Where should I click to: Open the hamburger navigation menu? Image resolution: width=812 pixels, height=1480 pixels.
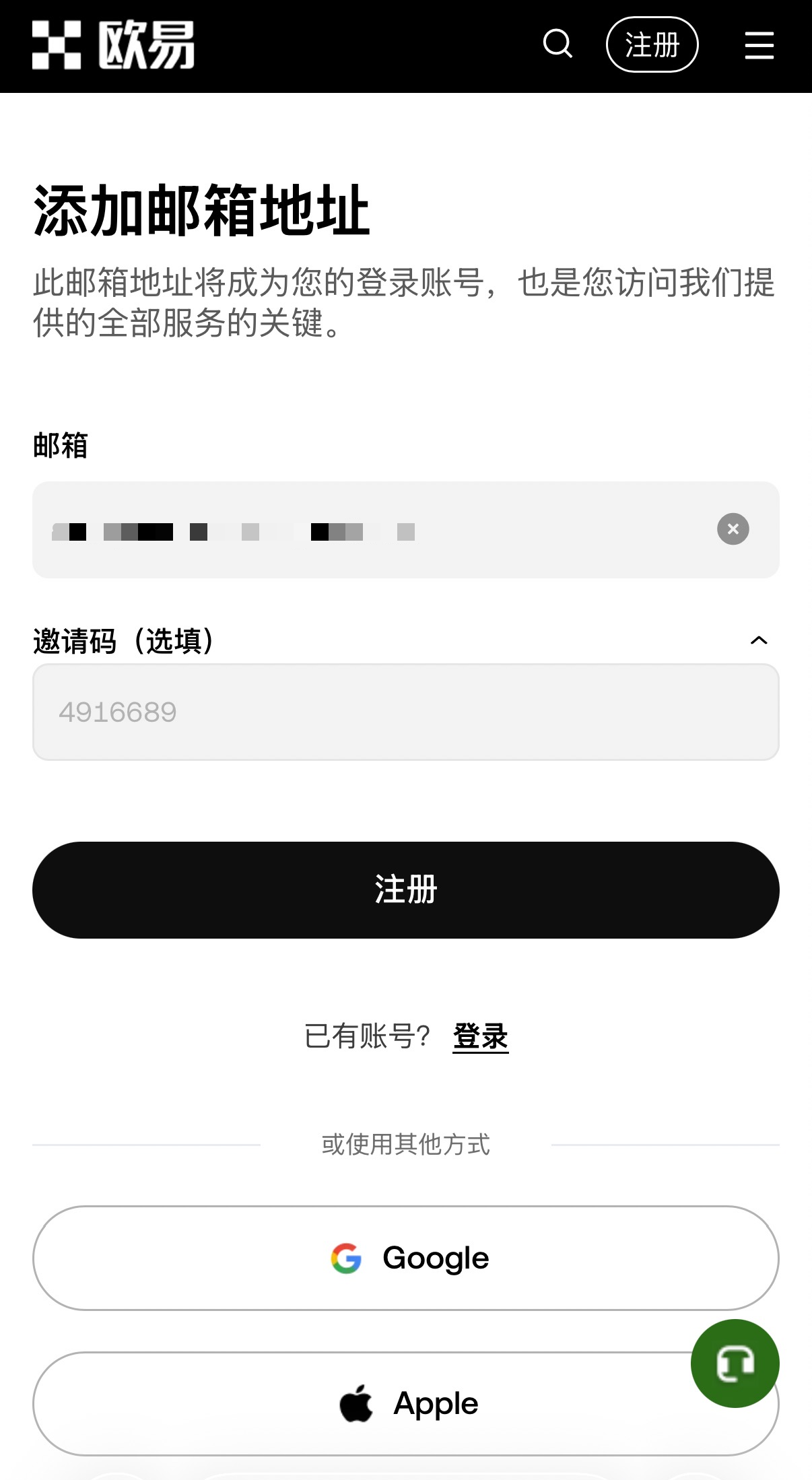coord(758,44)
